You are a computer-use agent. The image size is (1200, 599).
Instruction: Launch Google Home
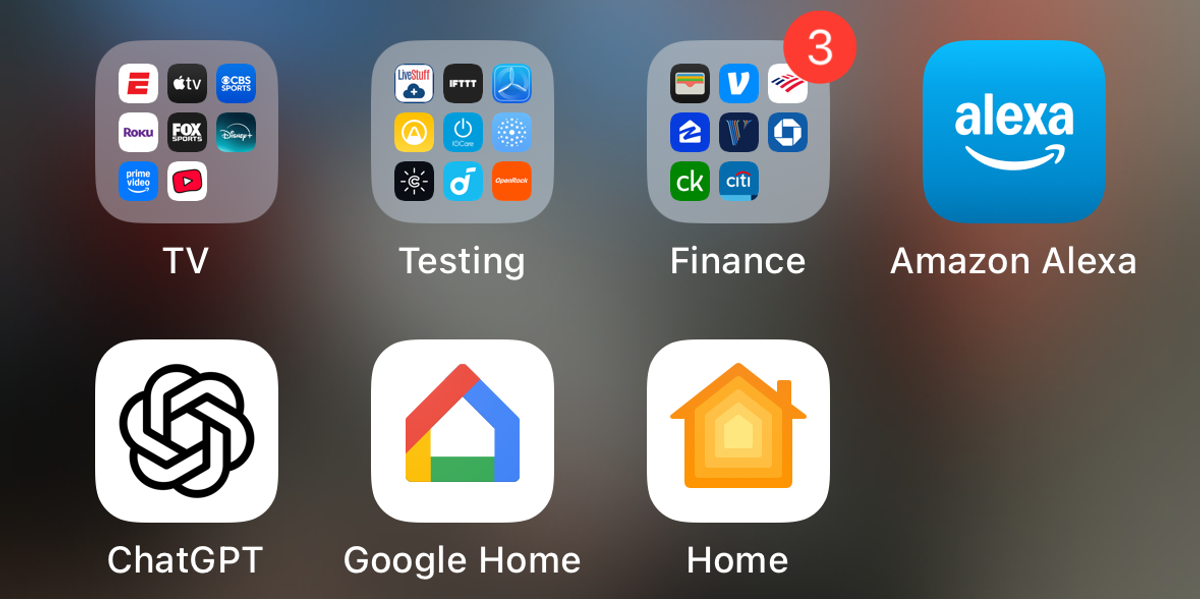click(x=462, y=431)
